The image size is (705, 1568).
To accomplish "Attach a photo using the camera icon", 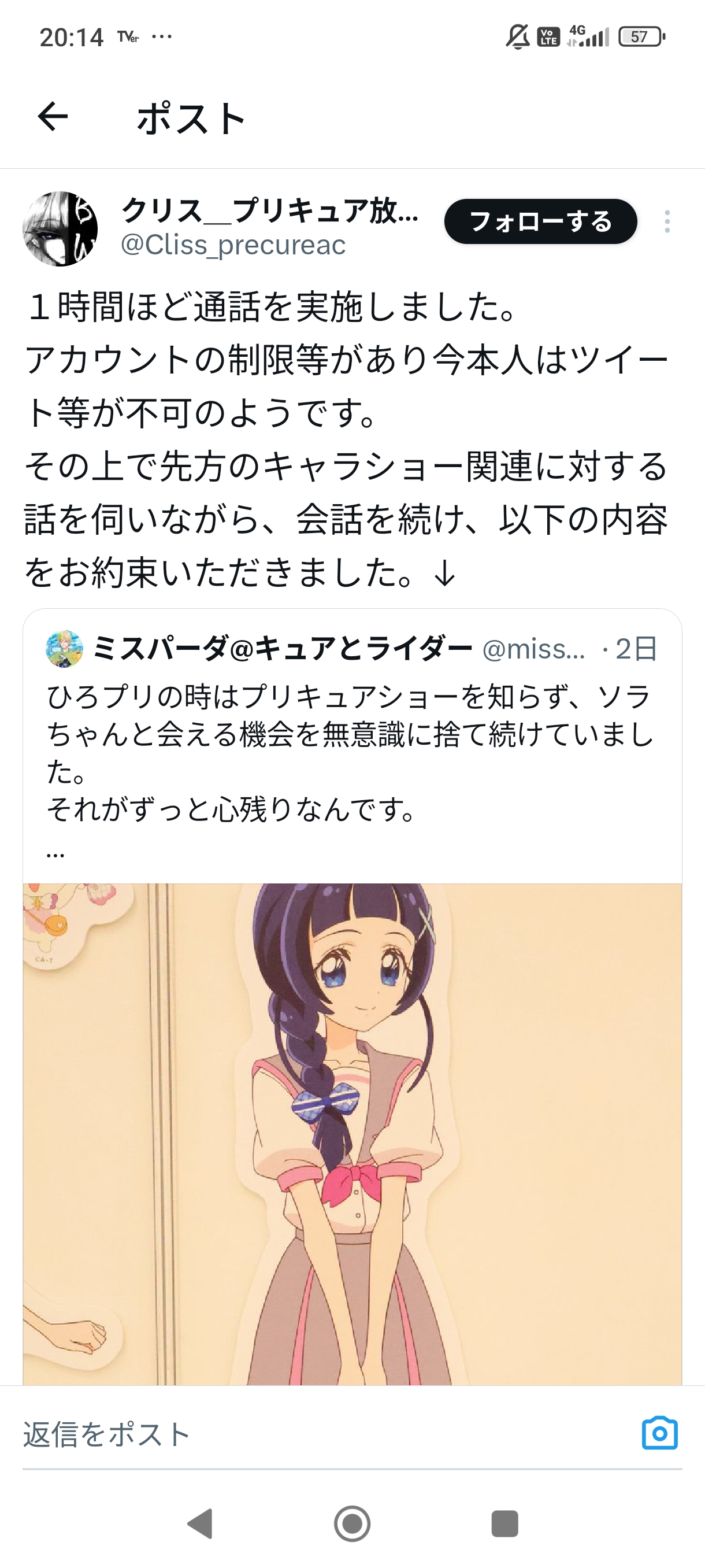I will (x=659, y=1433).
